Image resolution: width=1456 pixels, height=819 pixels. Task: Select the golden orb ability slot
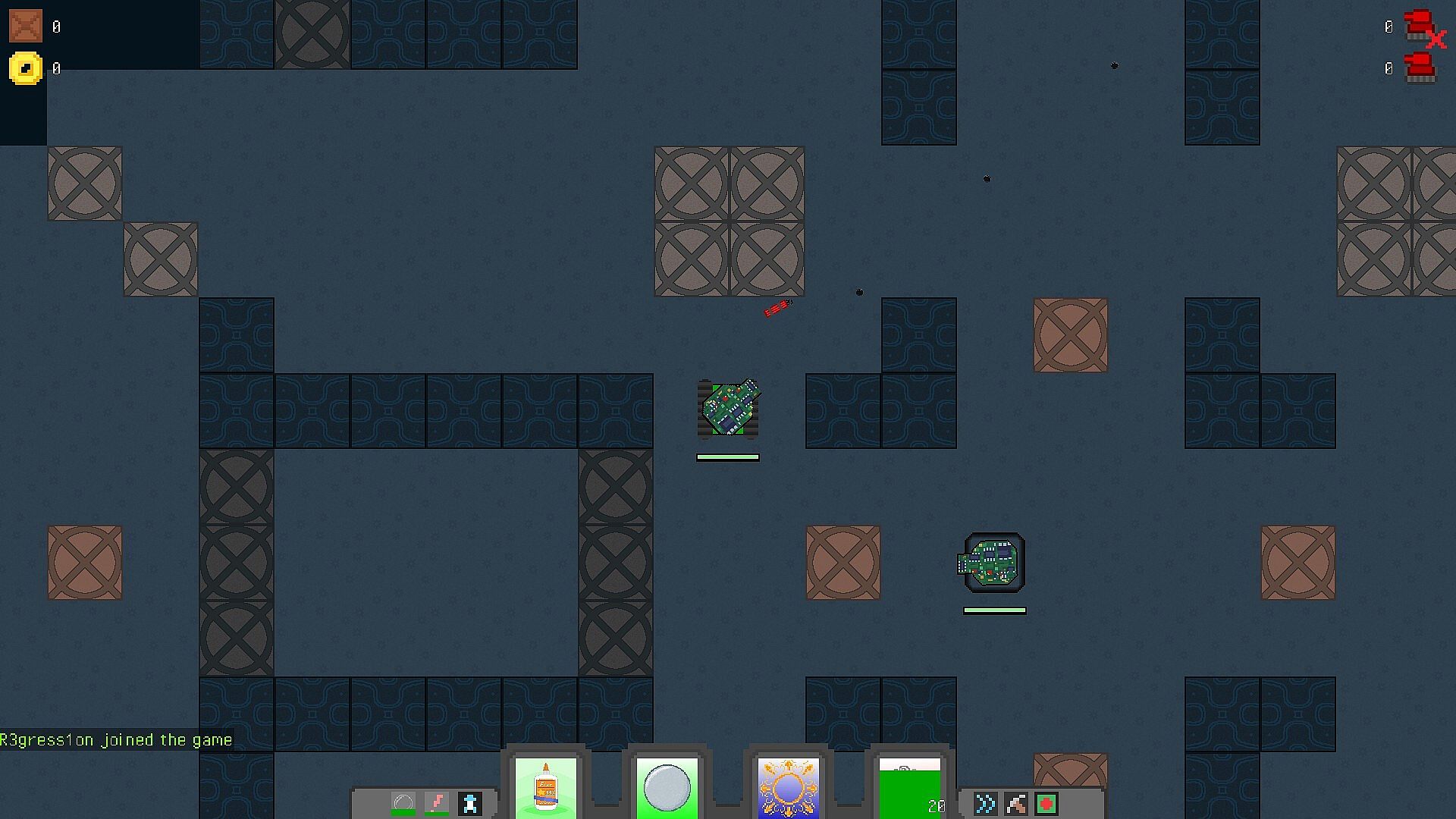(x=789, y=789)
